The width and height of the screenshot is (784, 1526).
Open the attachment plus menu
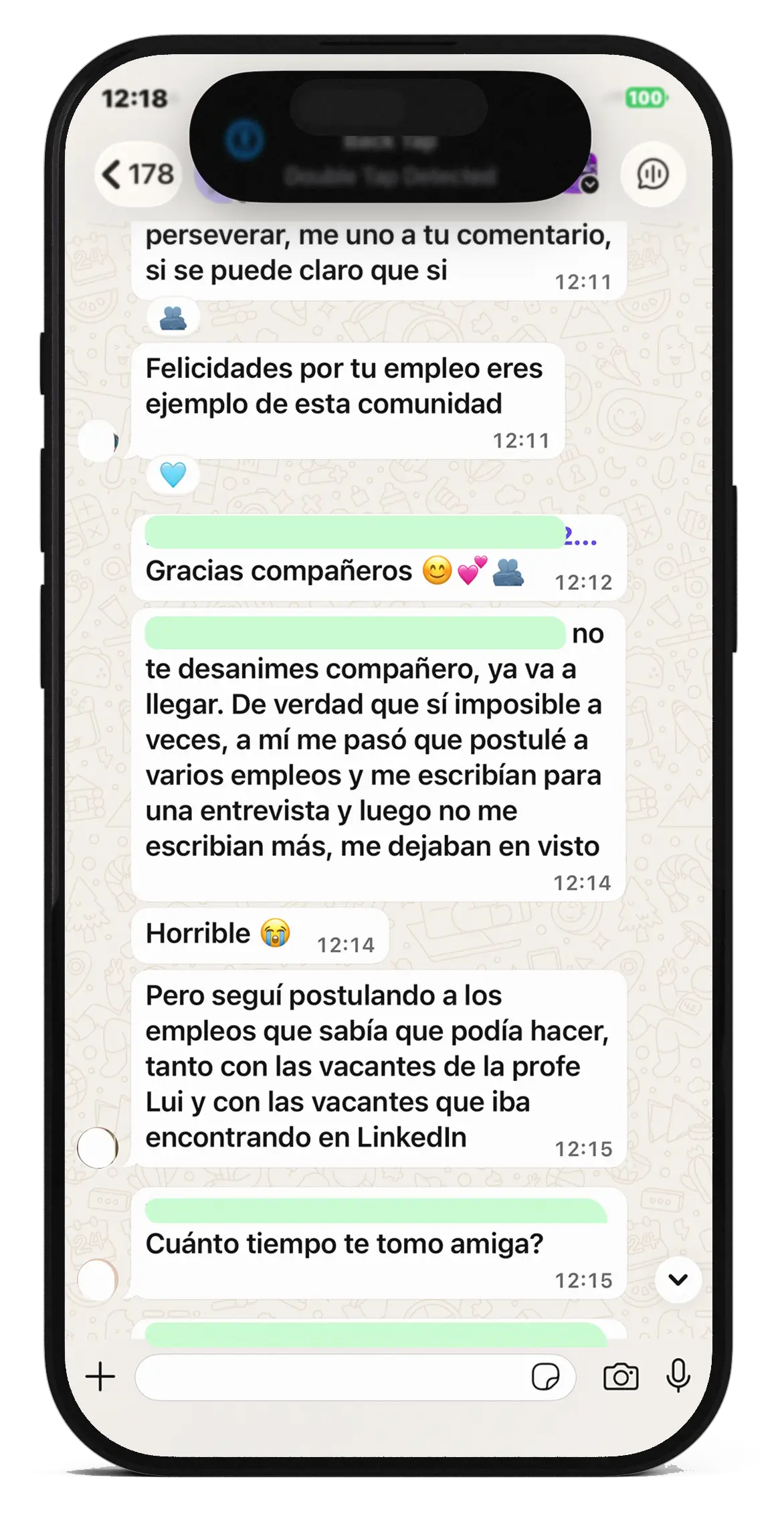[100, 1377]
